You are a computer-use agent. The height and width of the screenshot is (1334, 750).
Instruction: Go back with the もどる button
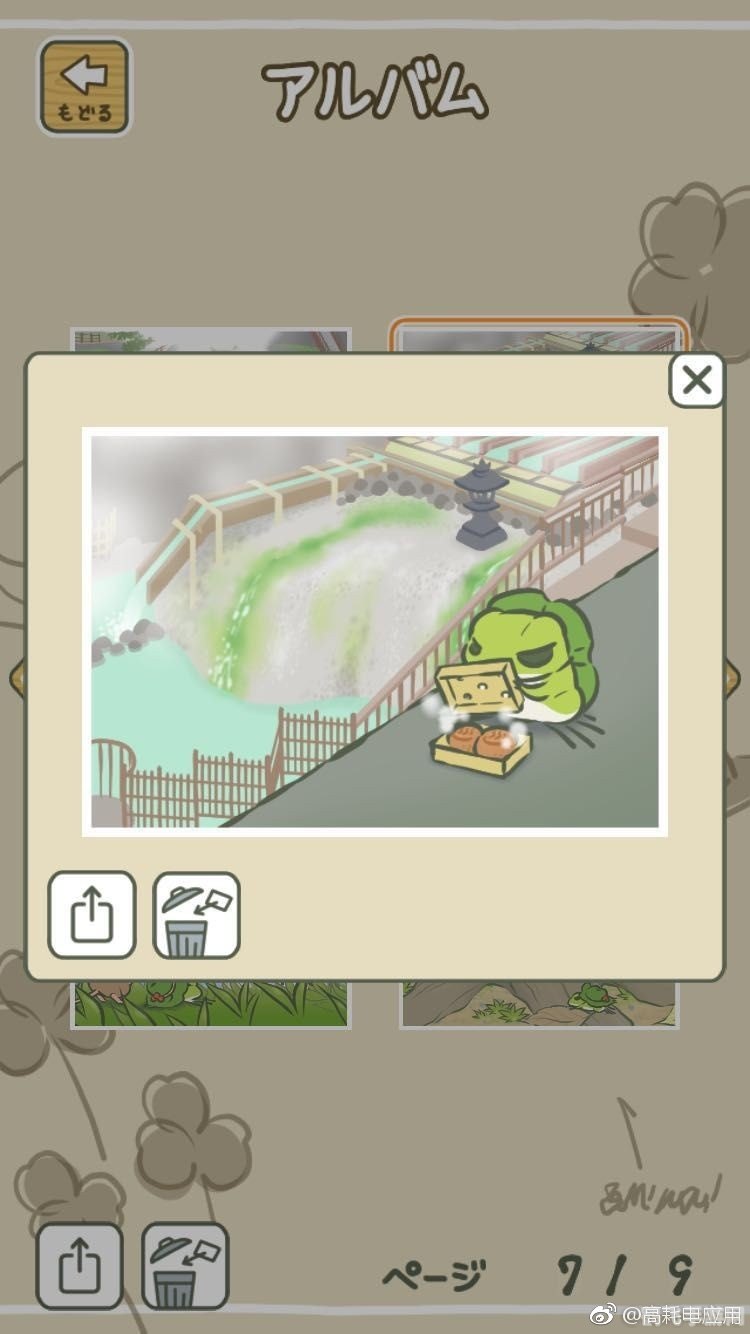(x=84, y=86)
